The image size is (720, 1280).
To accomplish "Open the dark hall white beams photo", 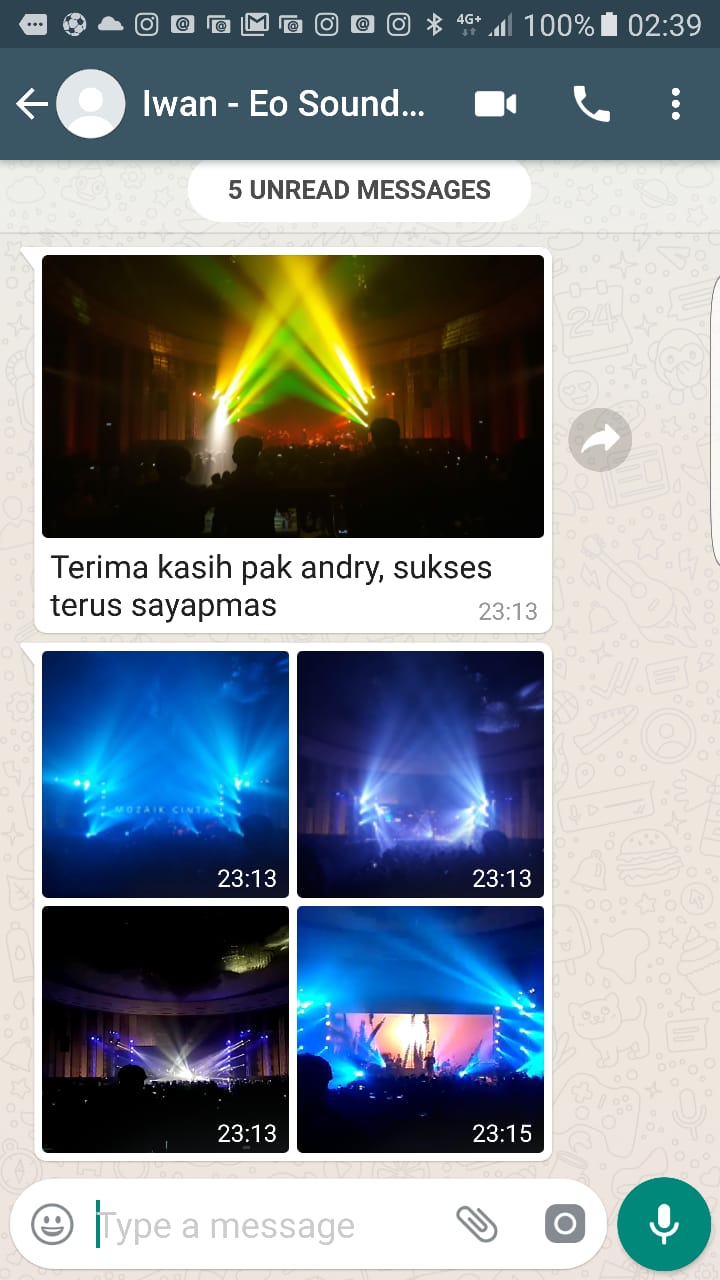I will 165,1029.
